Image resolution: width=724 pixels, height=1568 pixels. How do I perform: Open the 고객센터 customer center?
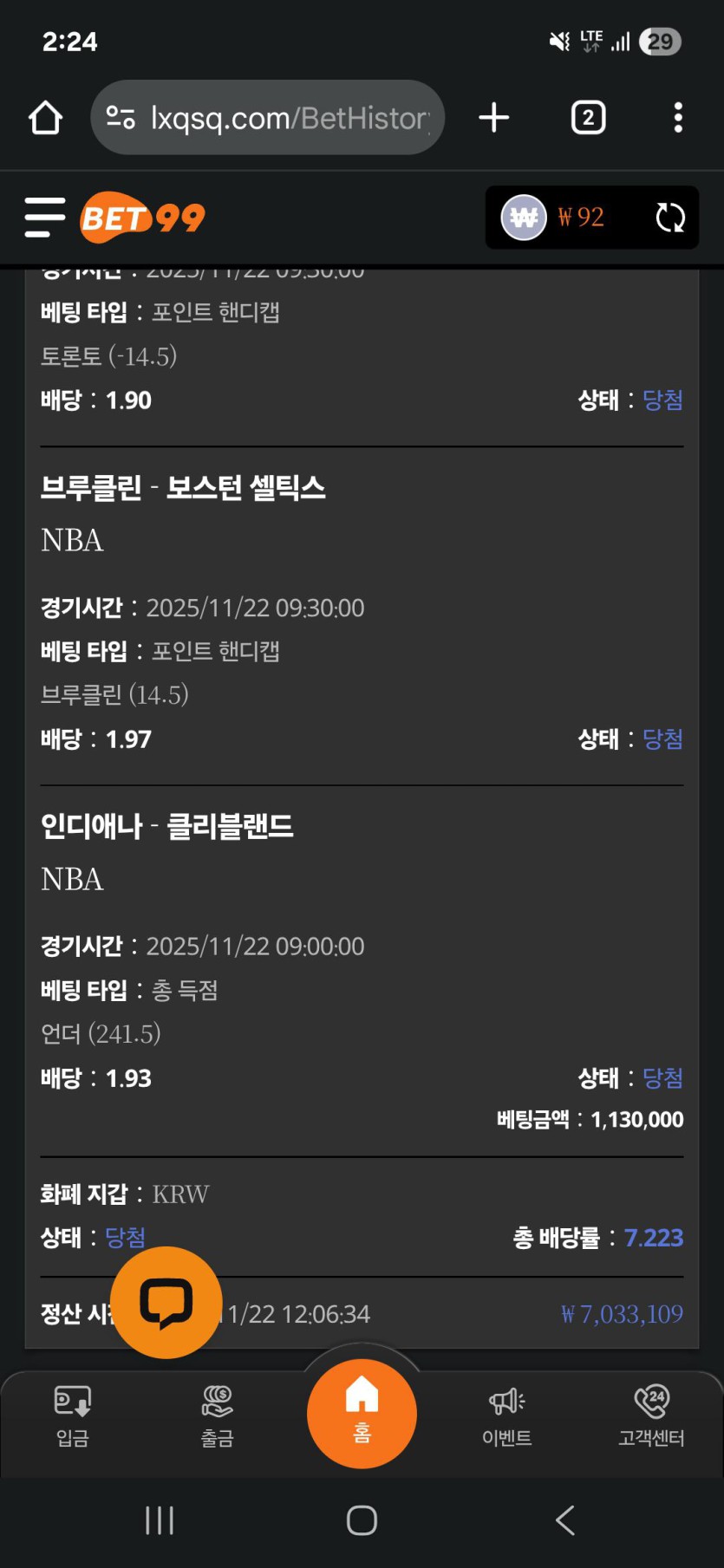click(651, 1416)
